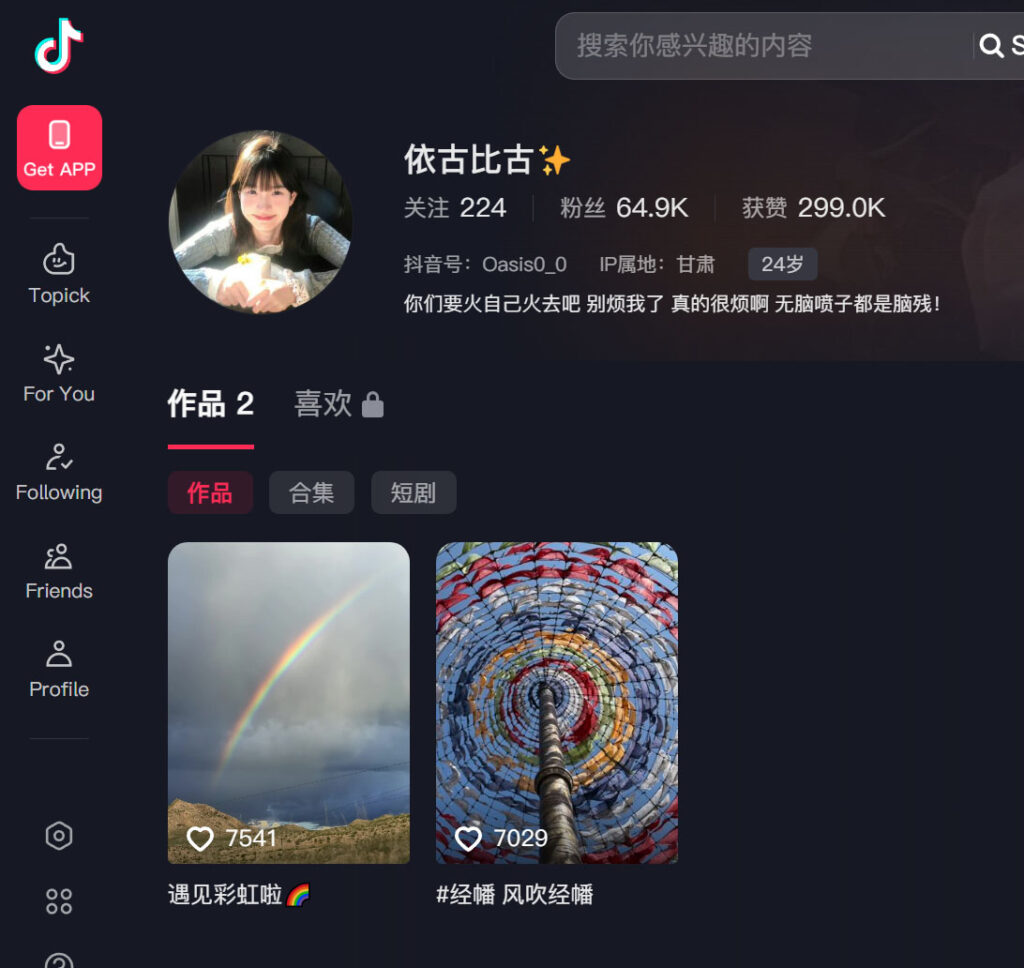The height and width of the screenshot is (968, 1024).
Task: Open the hexagon settings icon in sidebar
Action: 59,836
